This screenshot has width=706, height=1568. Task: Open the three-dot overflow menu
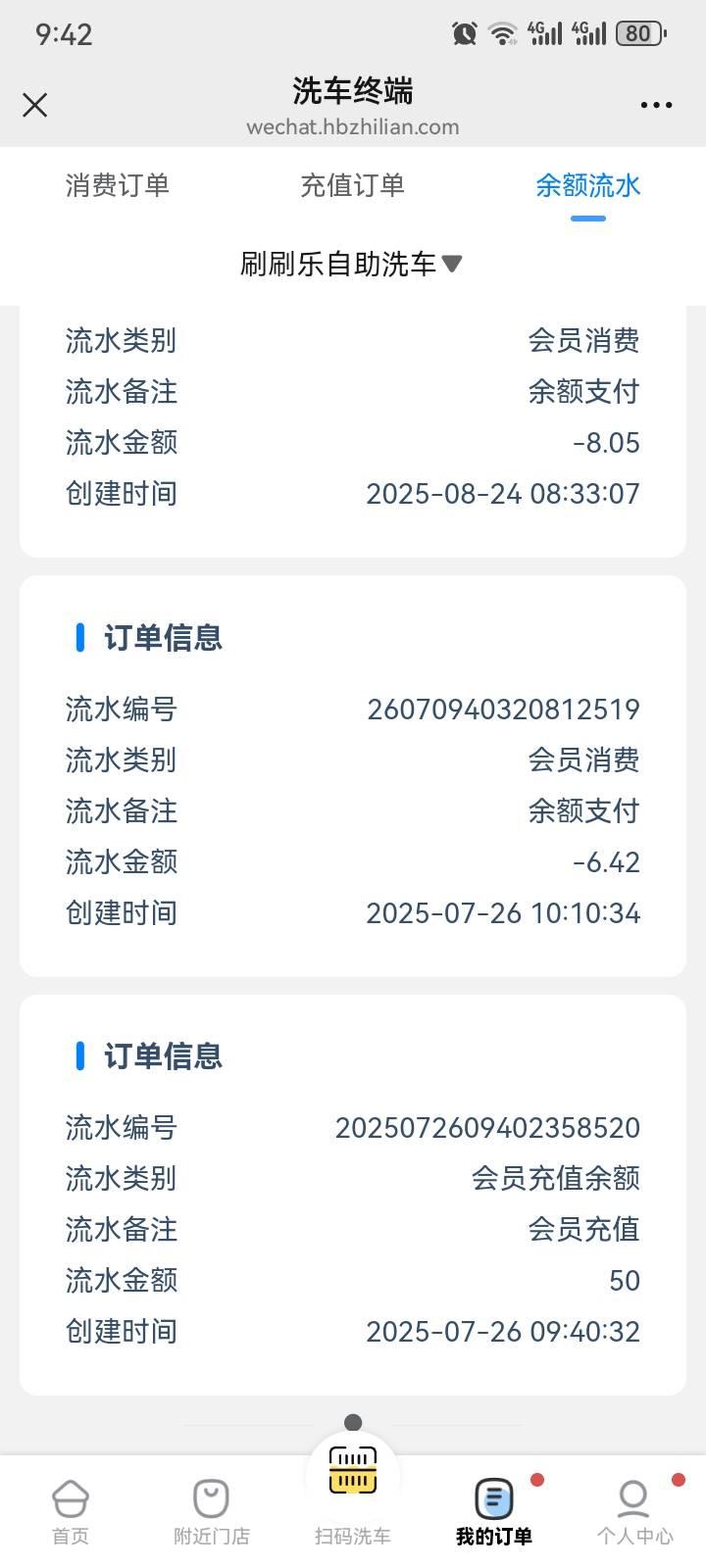coord(656,105)
